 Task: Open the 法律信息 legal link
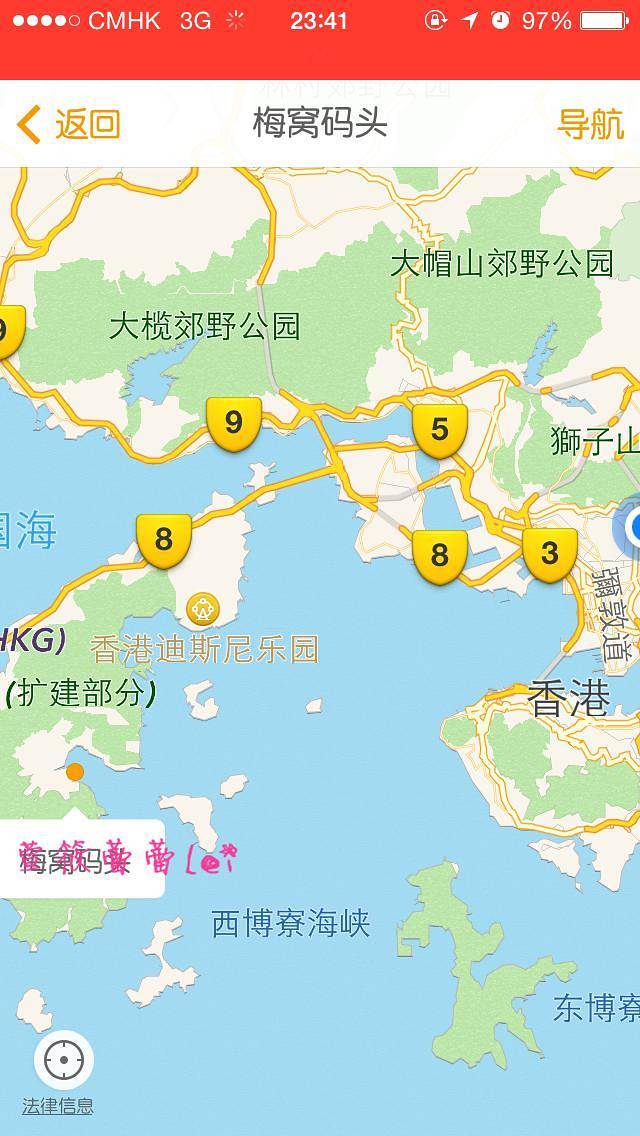58,1107
